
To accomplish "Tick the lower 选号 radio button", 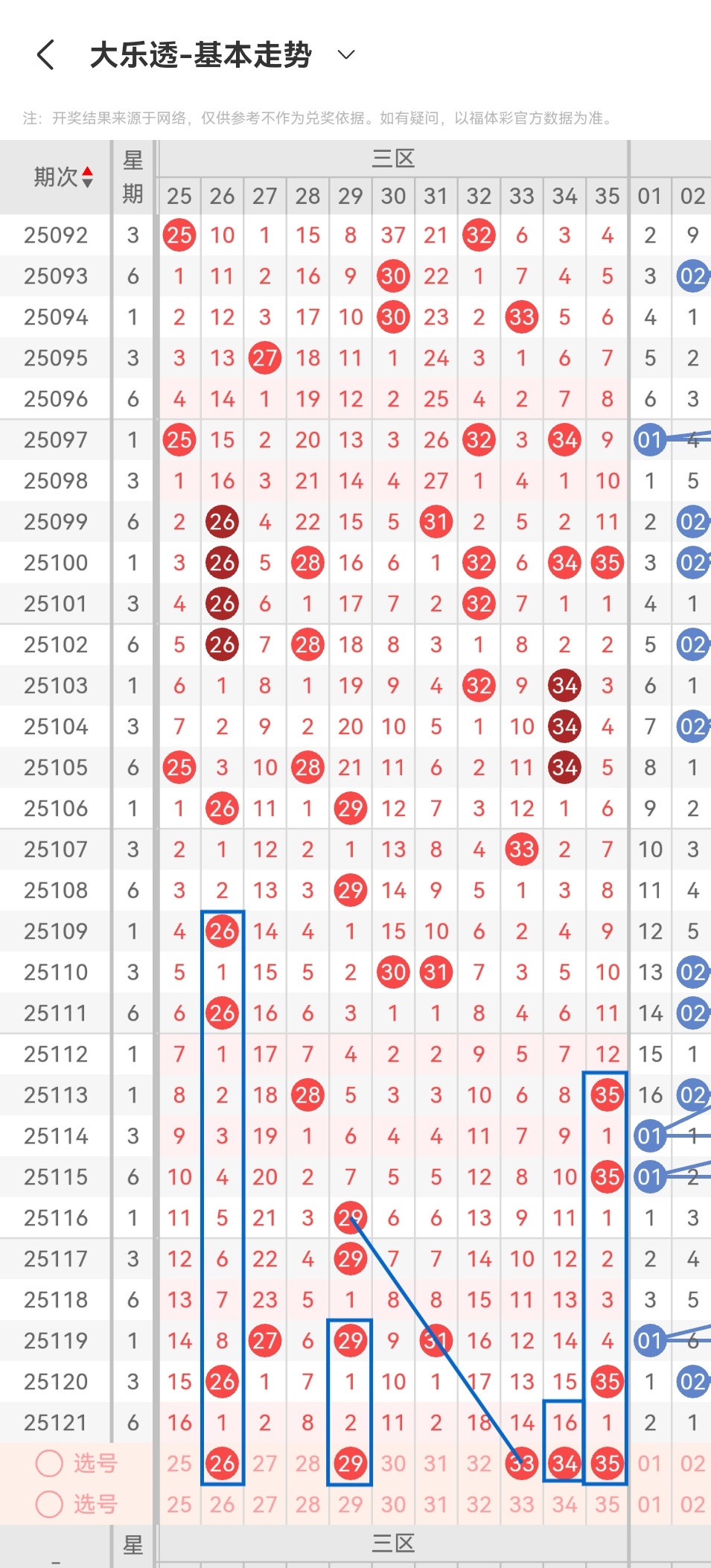I will [x=49, y=1505].
